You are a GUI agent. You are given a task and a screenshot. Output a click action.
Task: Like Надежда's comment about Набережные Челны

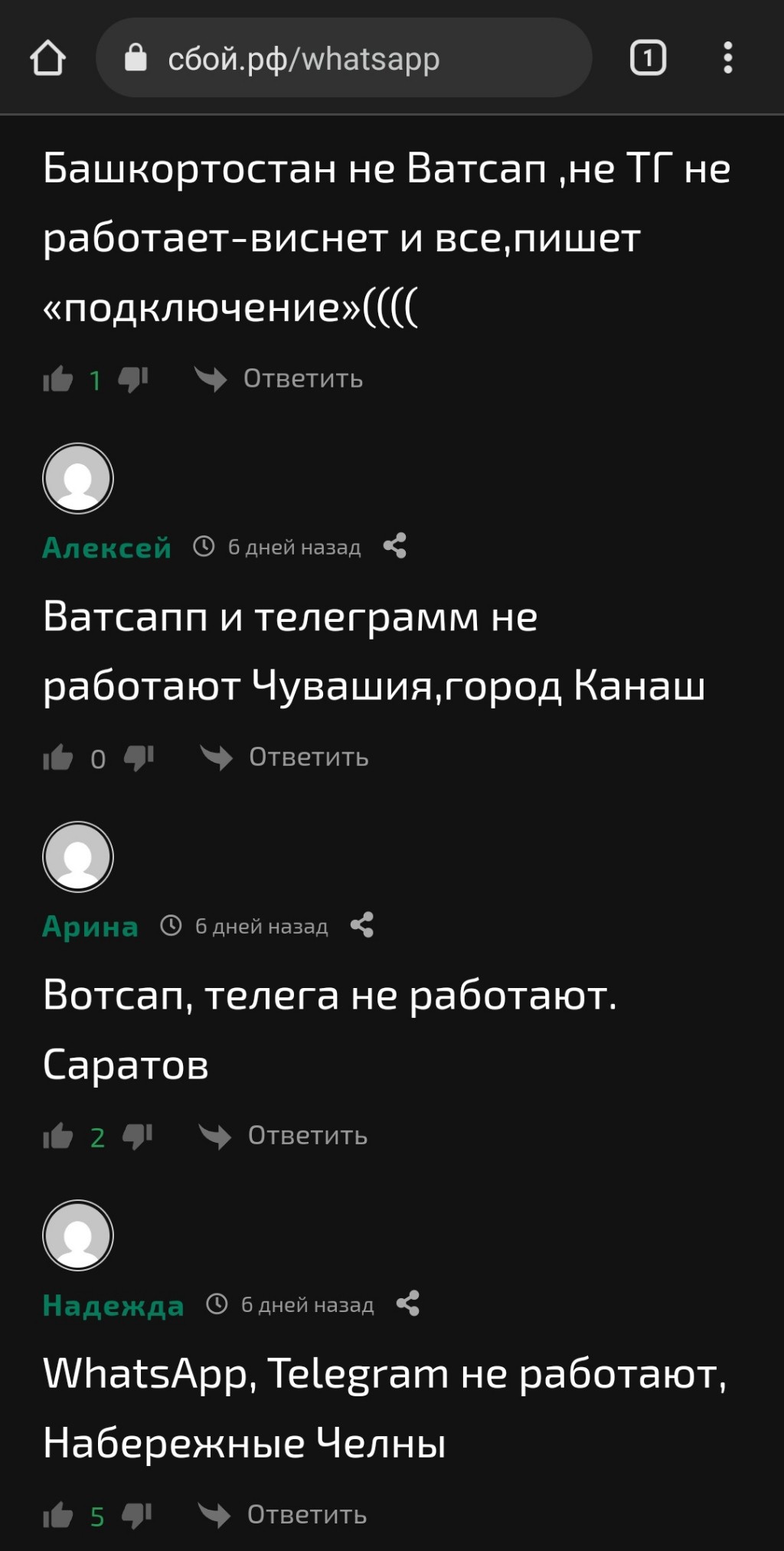click(57, 1516)
